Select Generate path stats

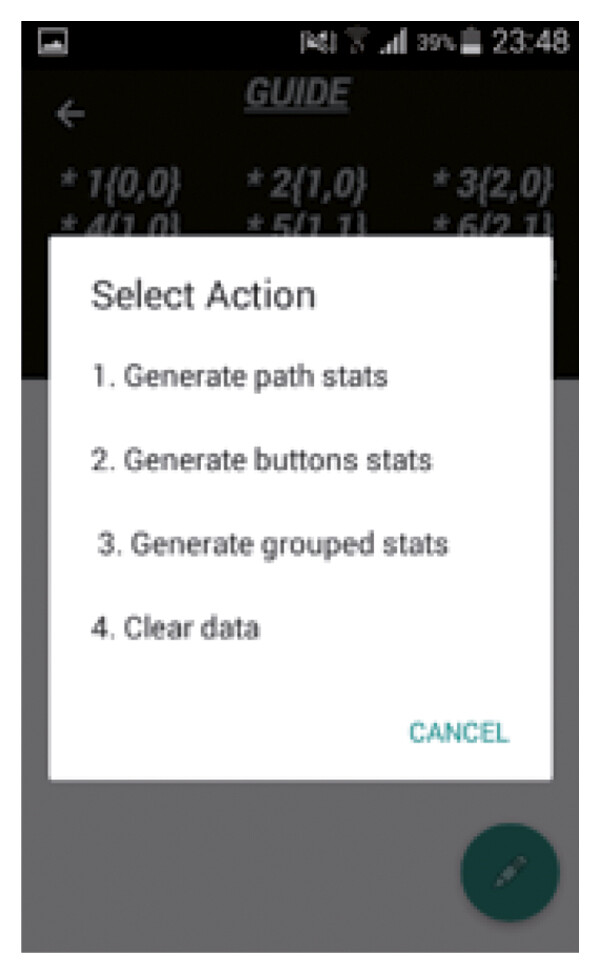pos(240,377)
